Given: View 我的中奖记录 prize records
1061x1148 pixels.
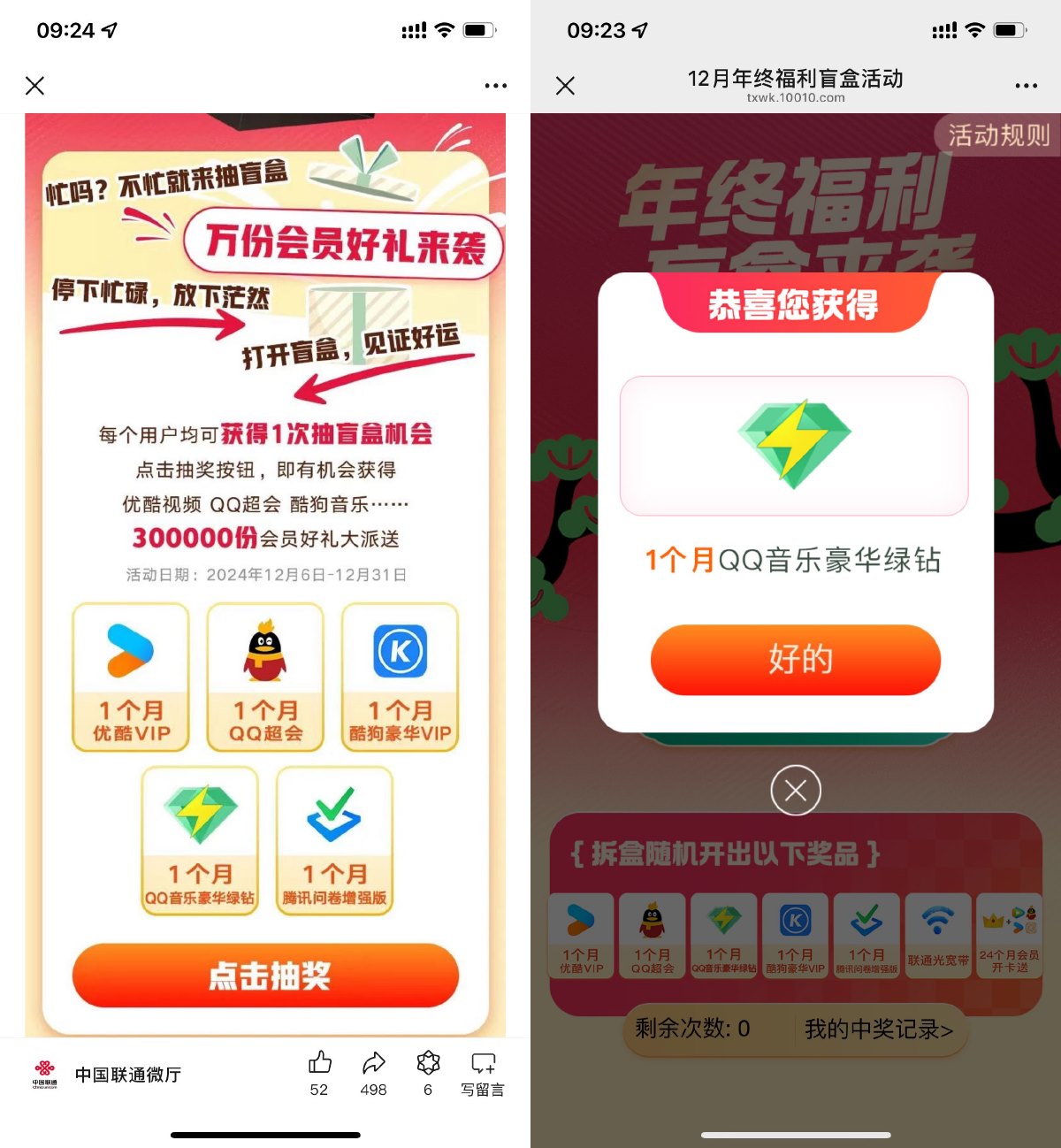Looking at the screenshot, I should click(878, 1029).
